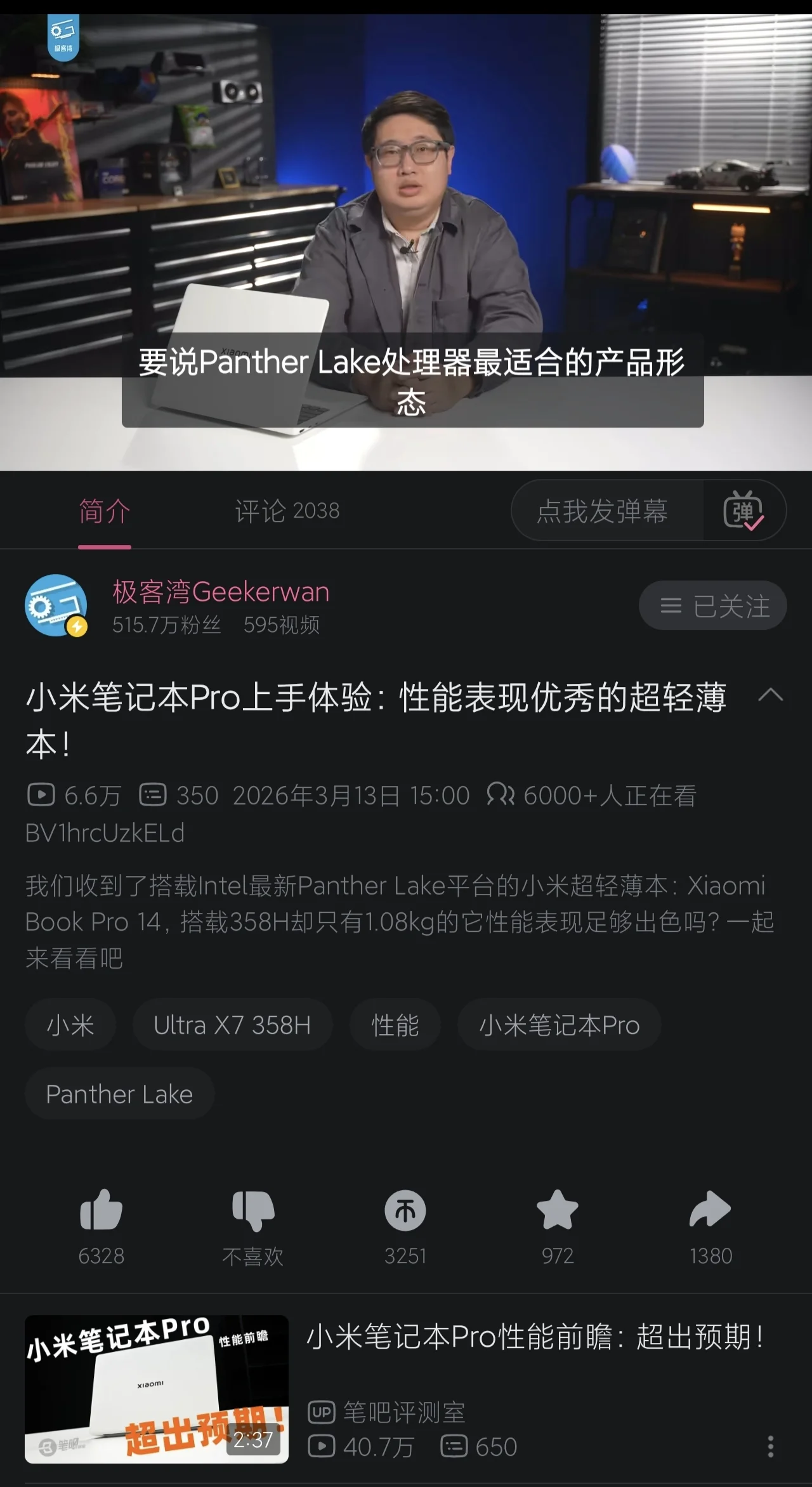Select the 简介 tab
Viewport: 812px width, 1487px height.
point(105,511)
